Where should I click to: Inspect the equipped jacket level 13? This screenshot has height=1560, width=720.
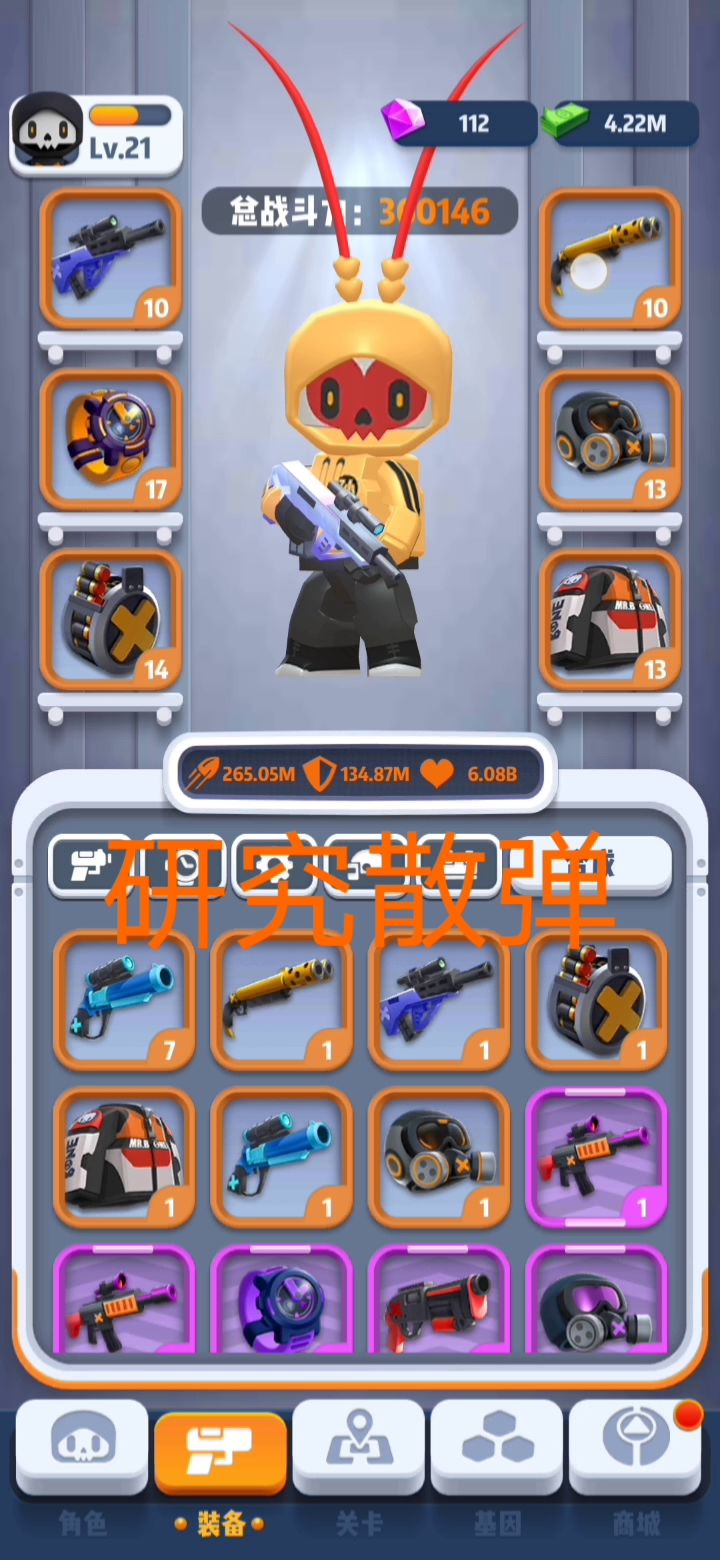pos(610,619)
